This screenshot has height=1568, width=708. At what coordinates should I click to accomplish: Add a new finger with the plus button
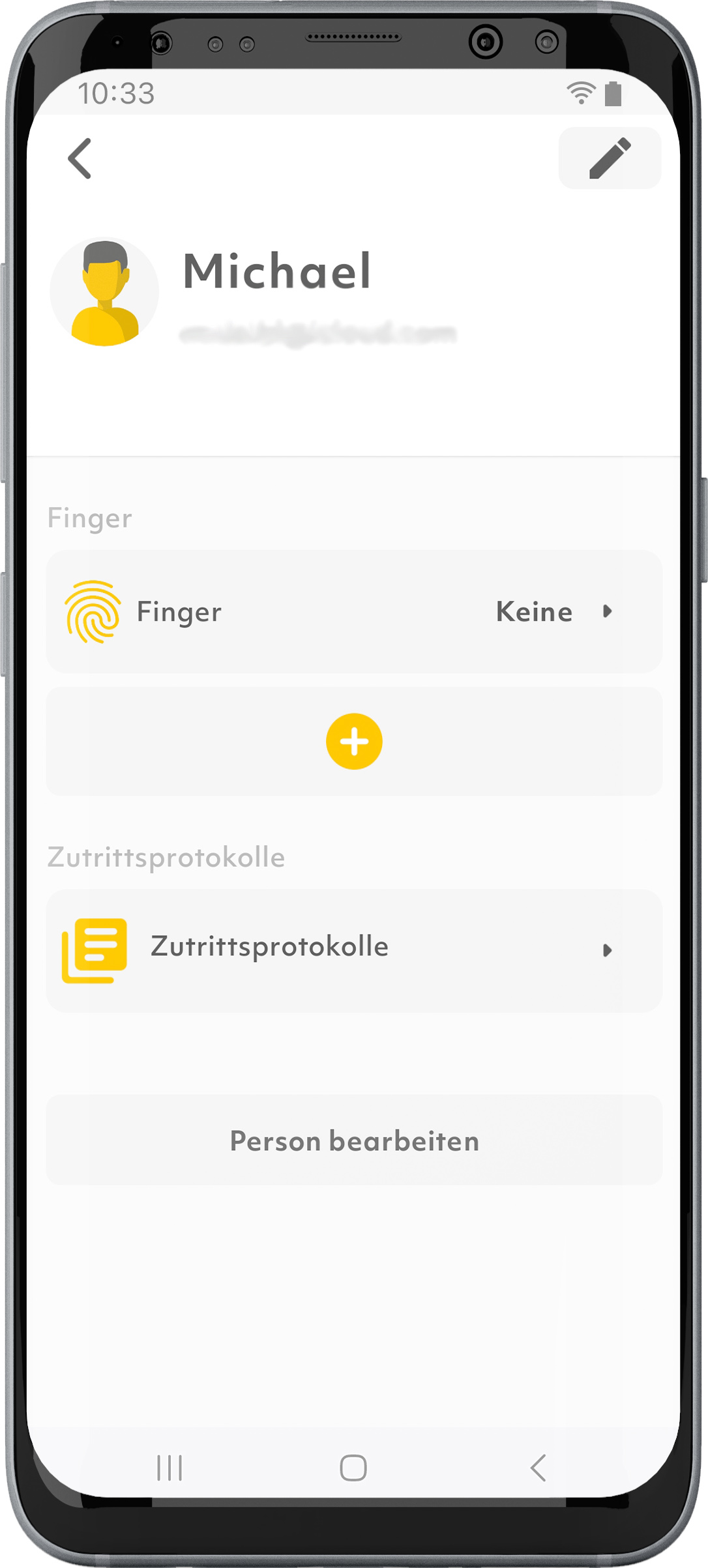click(x=354, y=742)
